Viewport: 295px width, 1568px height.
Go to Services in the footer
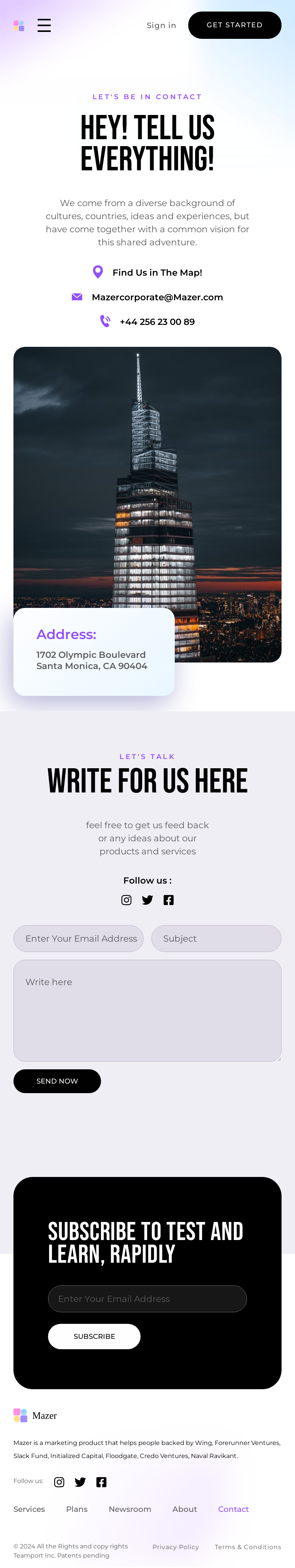click(29, 1509)
